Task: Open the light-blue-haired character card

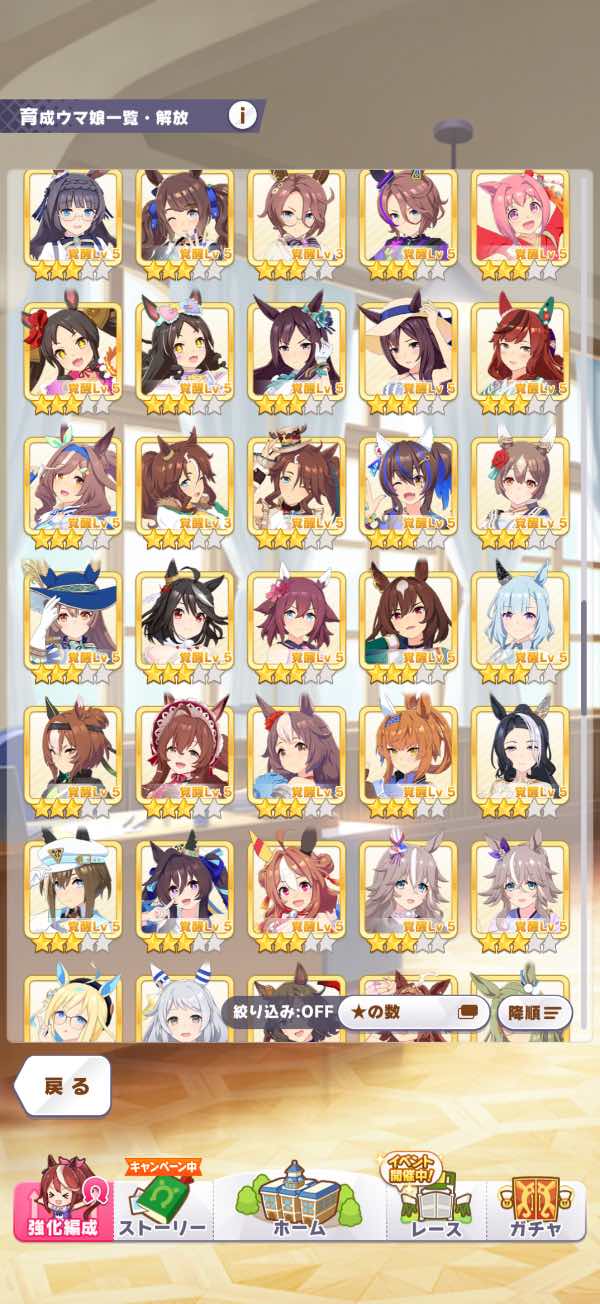Action: [520, 620]
